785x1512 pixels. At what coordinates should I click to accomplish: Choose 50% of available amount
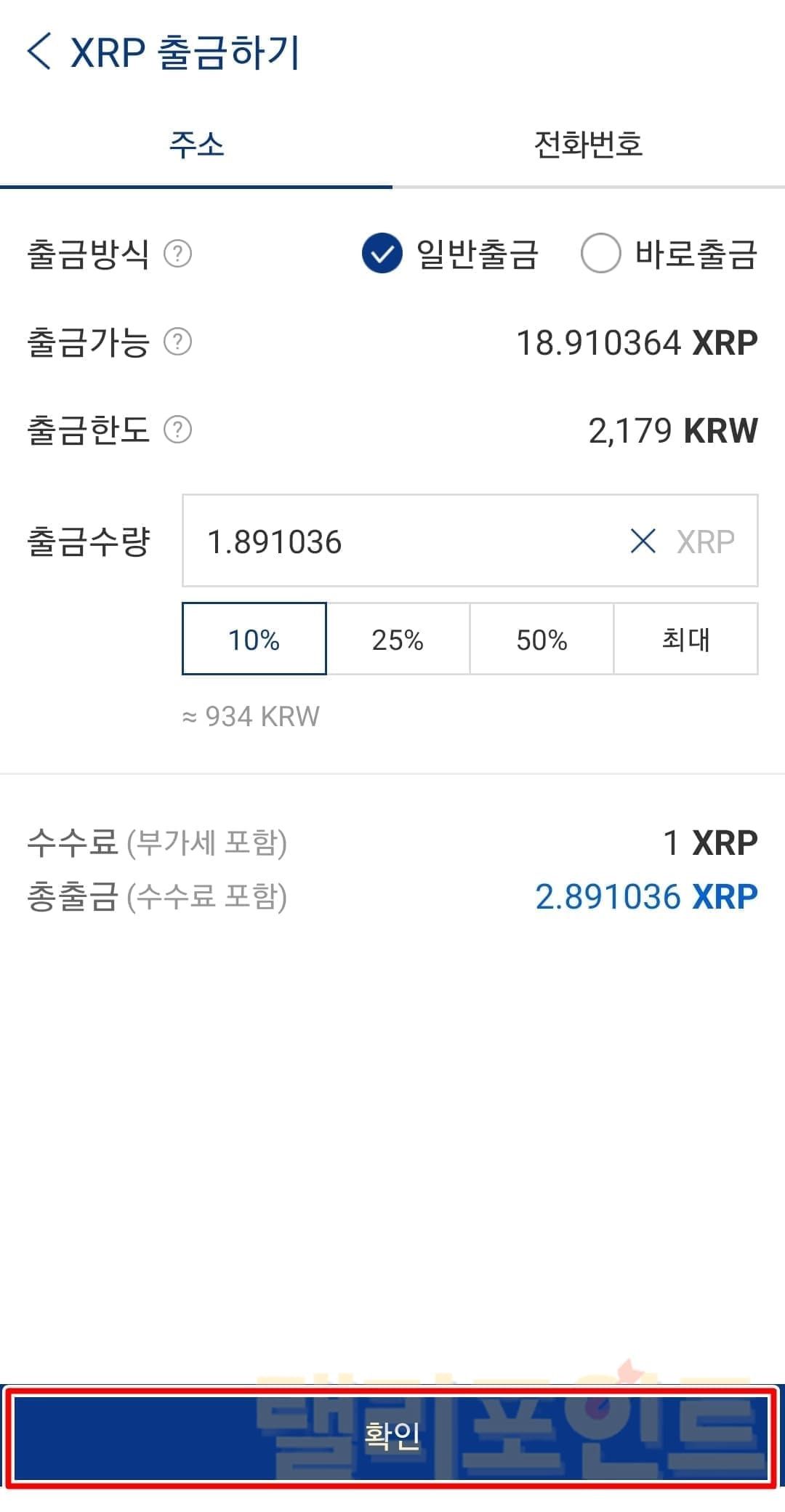[542, 639]
